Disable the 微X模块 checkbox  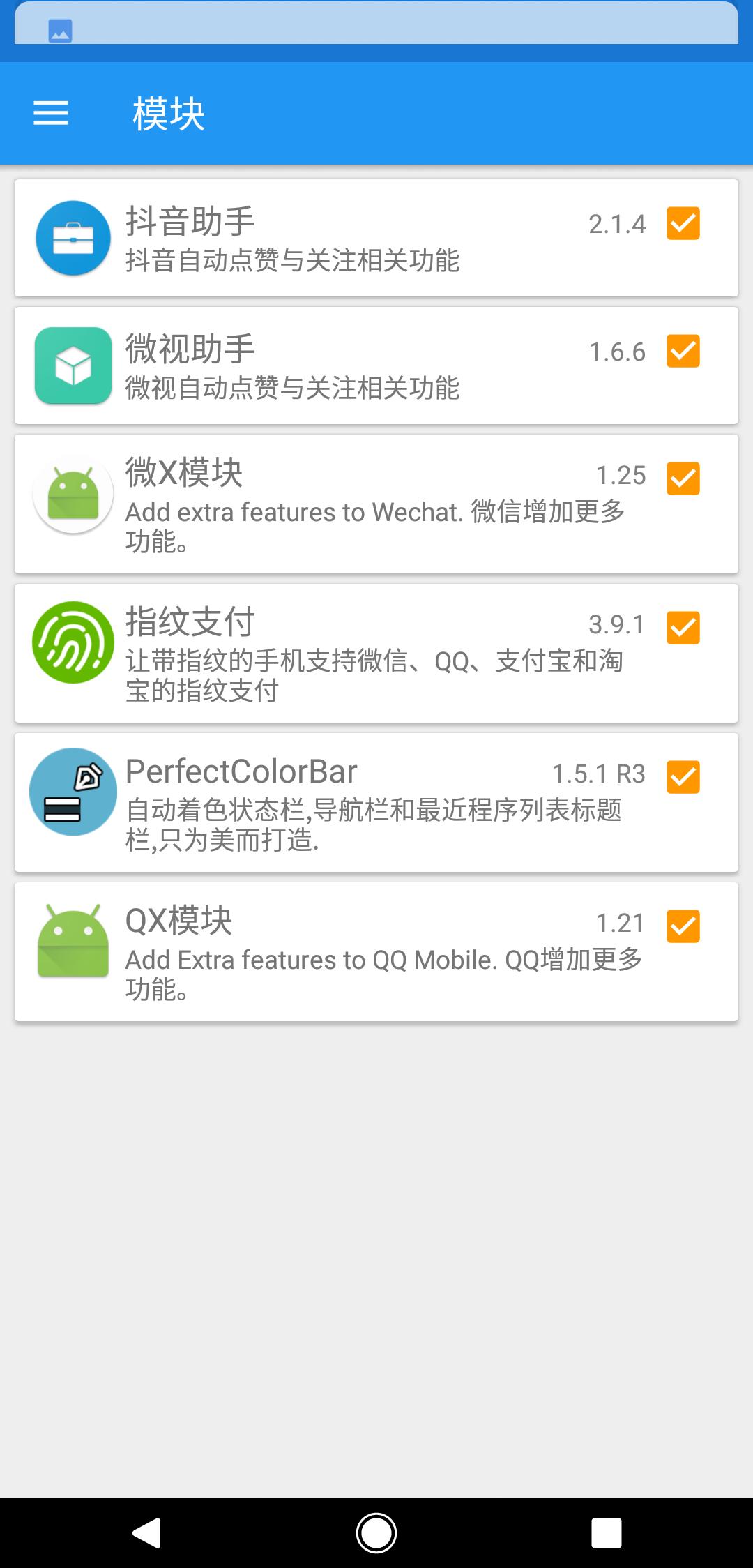point(683,478)
